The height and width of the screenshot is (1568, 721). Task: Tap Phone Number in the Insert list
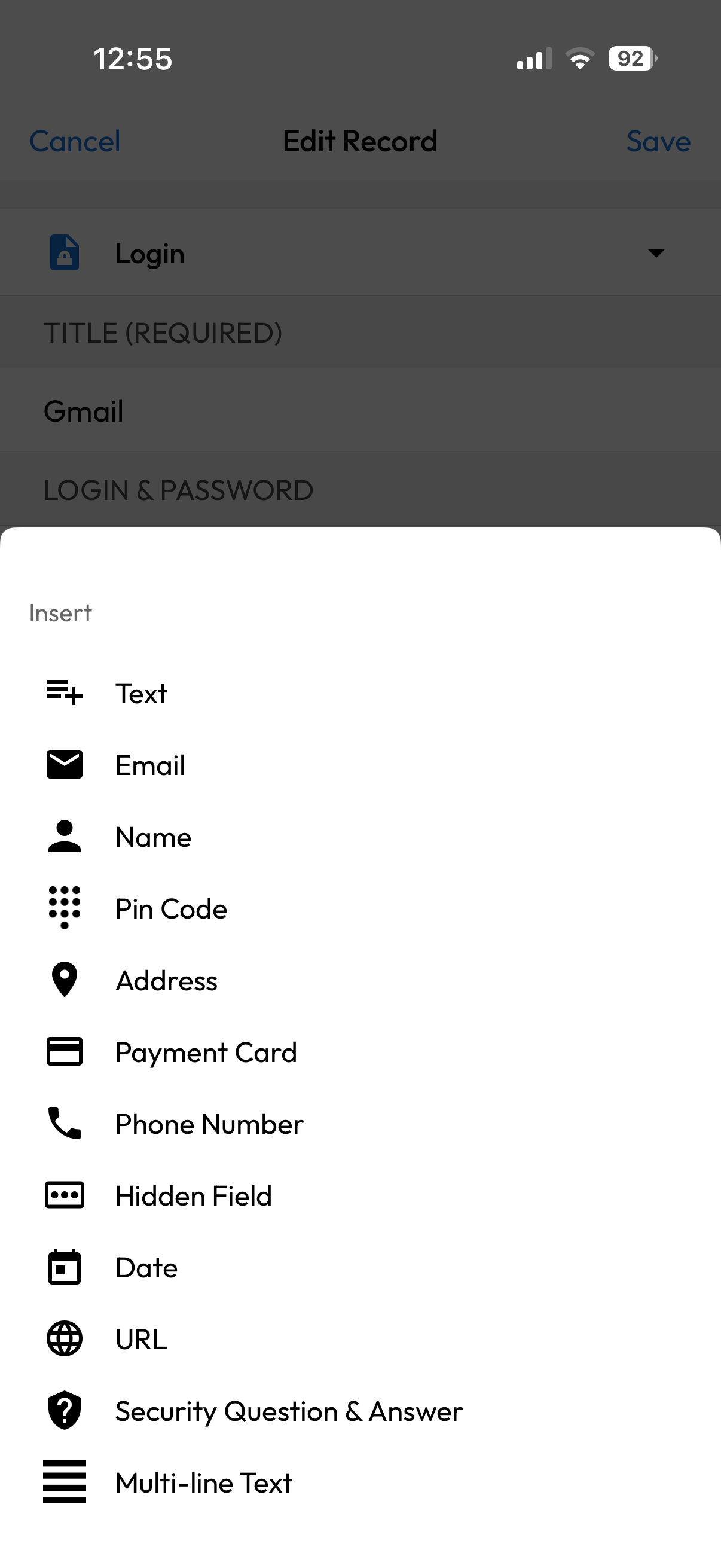click(x=360, y=1124)
